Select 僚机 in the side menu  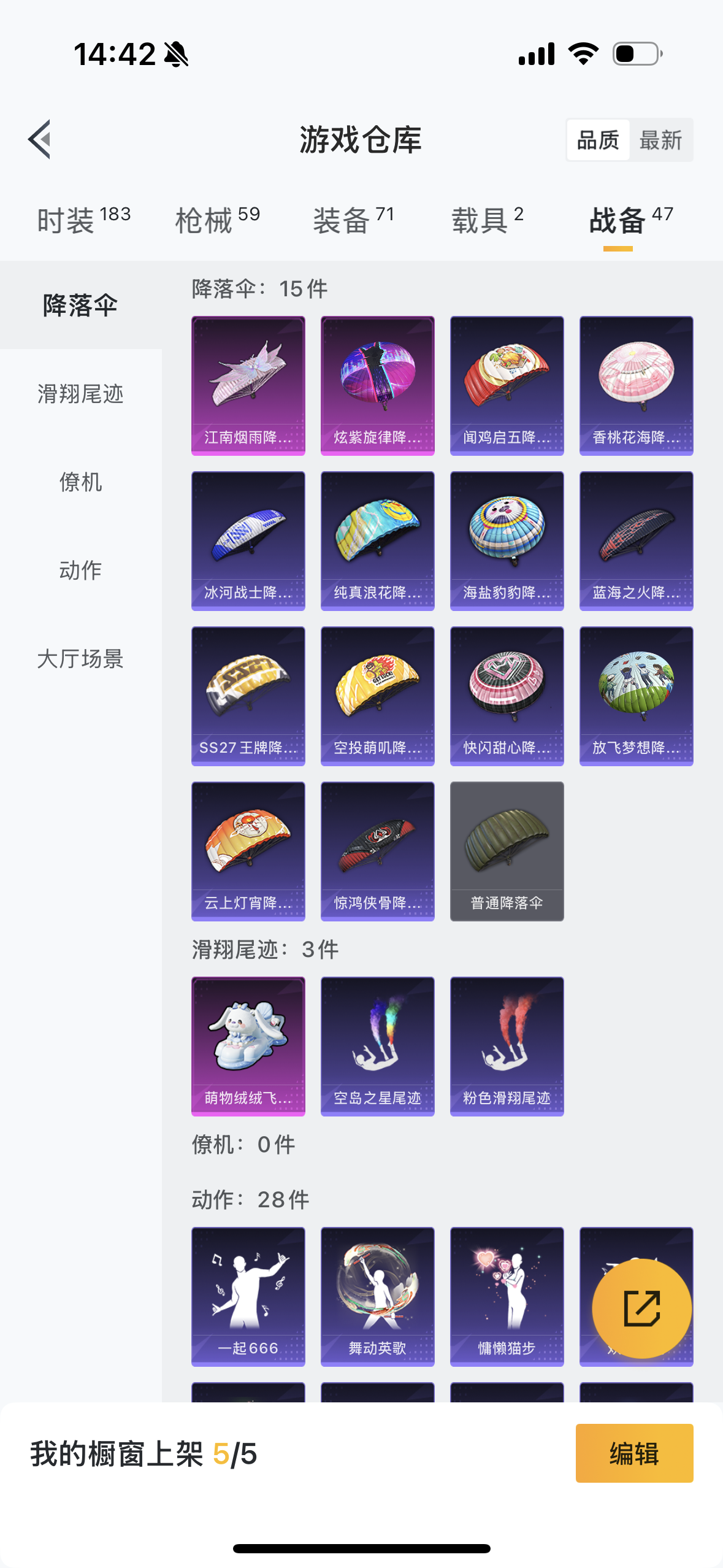pos(81,482)
